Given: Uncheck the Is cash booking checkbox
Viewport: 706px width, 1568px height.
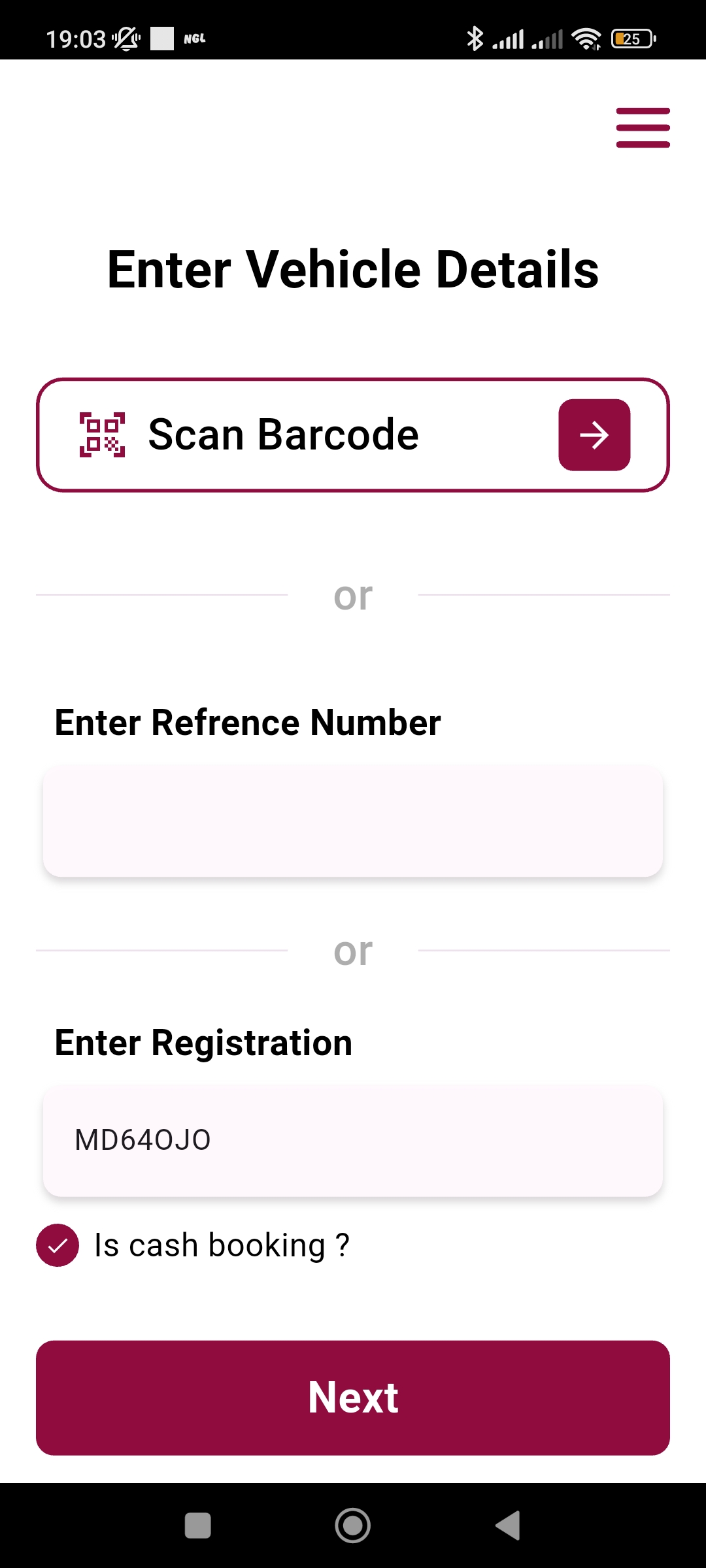Looking at the screenshot, I should (58, 1245).
